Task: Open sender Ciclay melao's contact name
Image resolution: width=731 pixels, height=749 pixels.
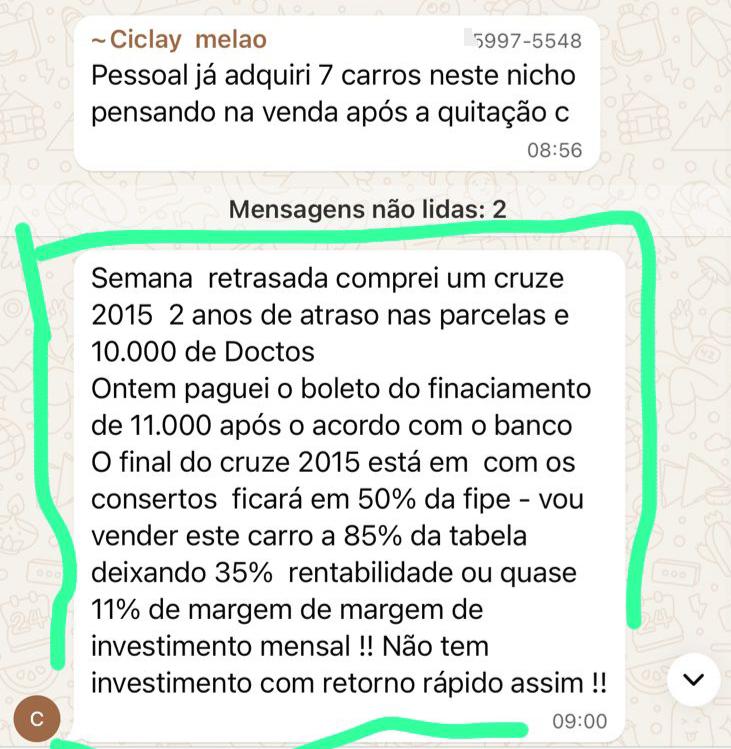Action: coord(178,41)
